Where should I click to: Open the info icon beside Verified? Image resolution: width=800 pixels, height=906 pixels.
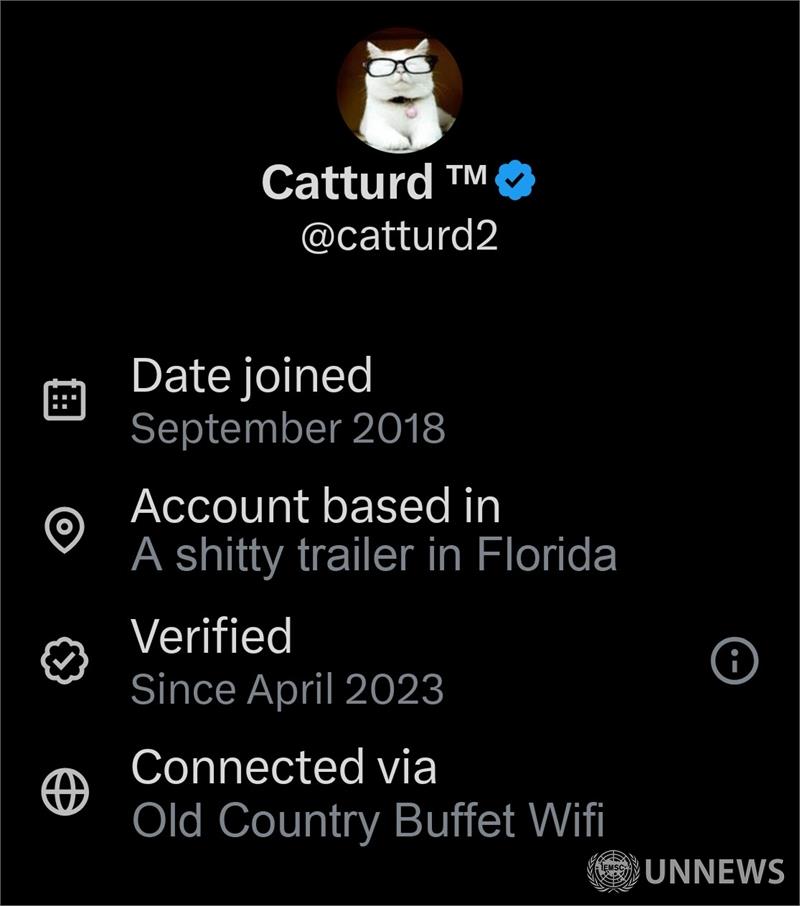(734, 661)
